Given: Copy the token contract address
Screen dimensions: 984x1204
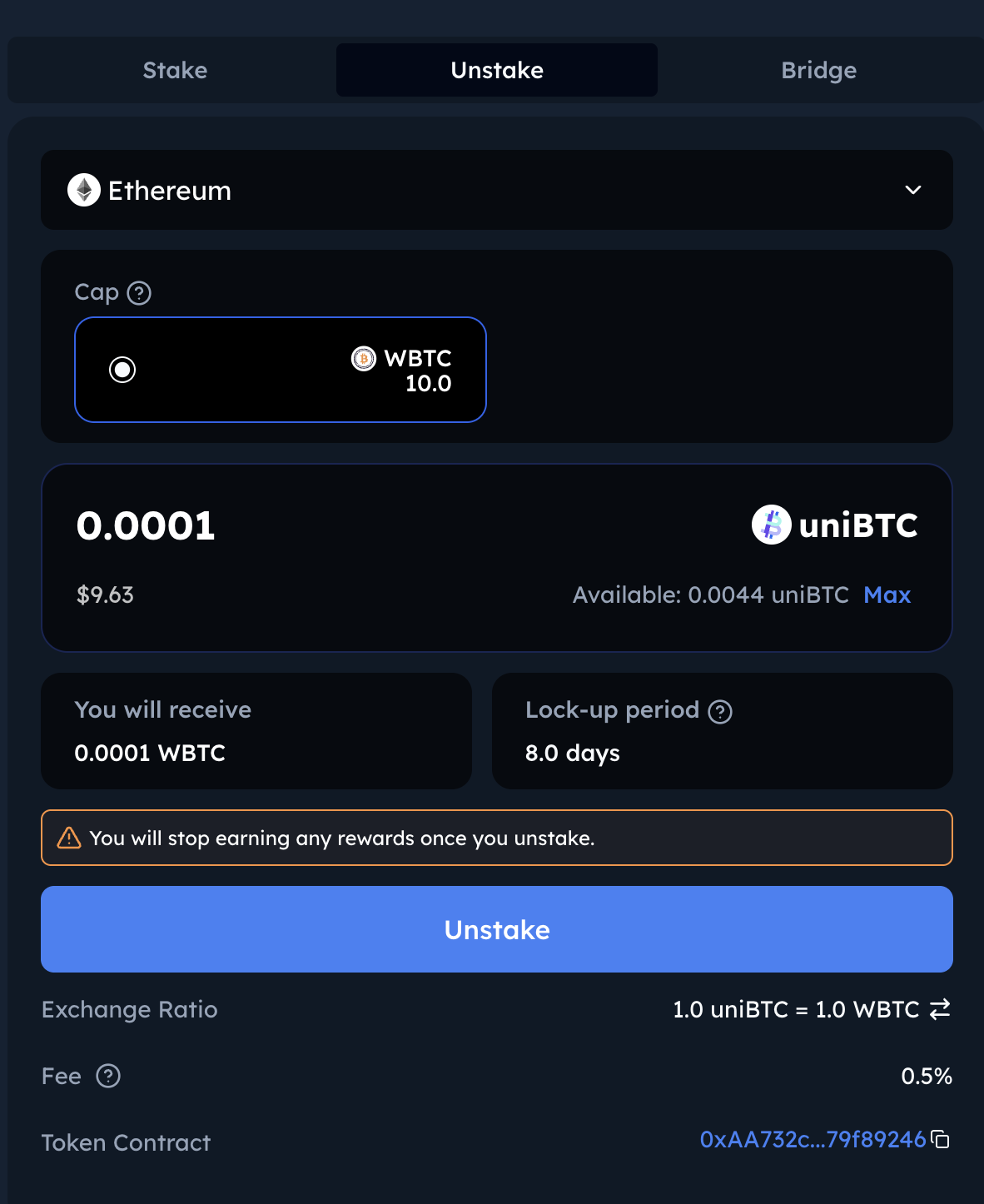Looking at the screenshot, I should (x=941, y=1139).
